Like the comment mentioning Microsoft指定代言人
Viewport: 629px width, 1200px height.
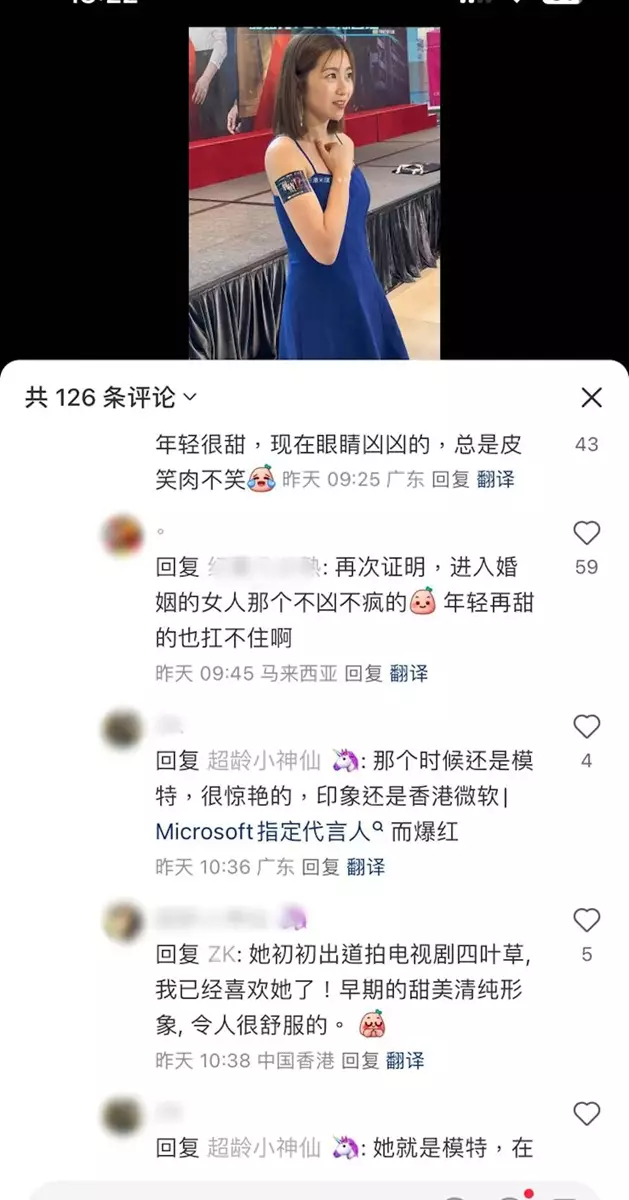pos(586,727)
